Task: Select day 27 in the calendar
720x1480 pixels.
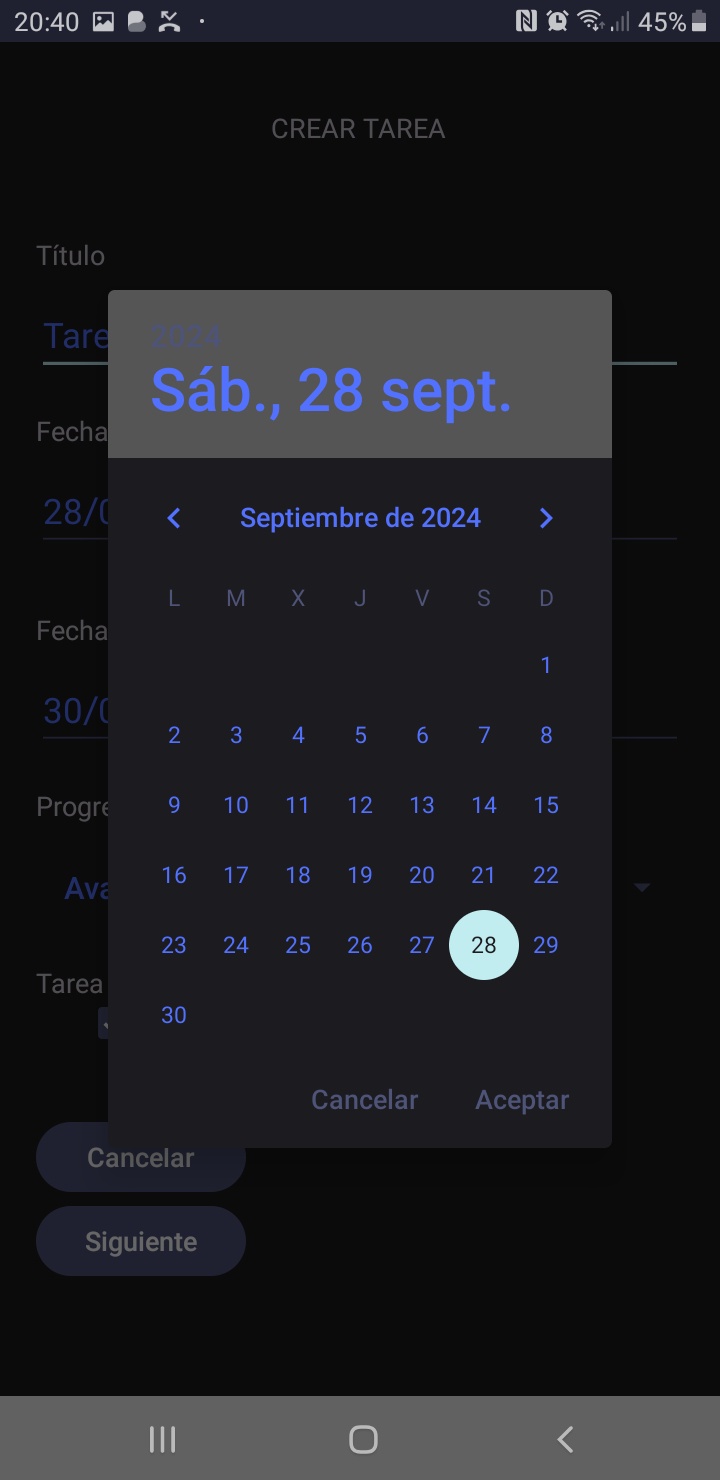Action: [422, 945]
